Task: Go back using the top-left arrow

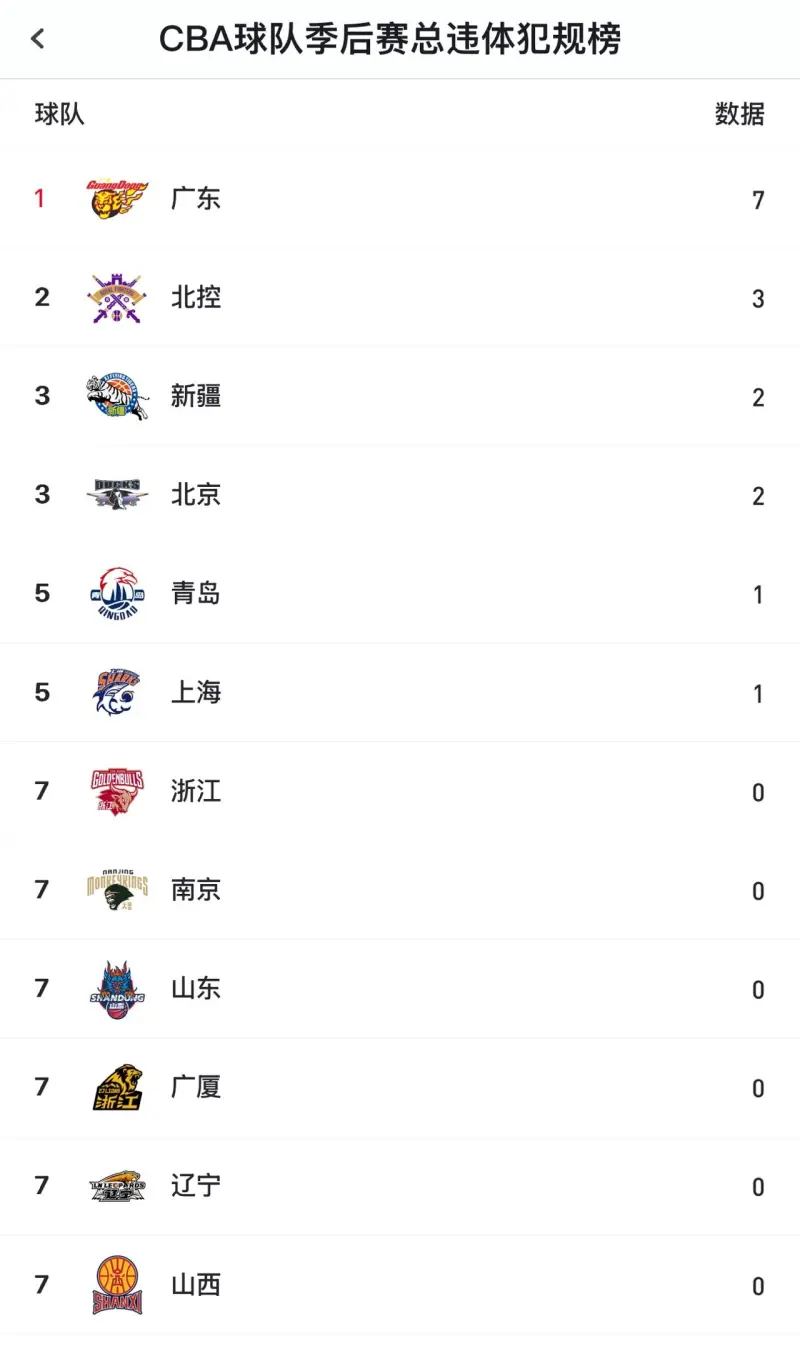Action: (38, 39)
